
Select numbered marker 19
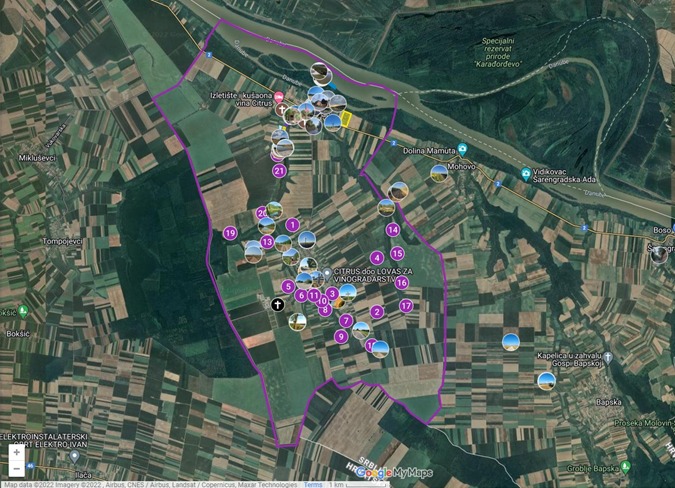pyautogui.click(x=230, y=233)
